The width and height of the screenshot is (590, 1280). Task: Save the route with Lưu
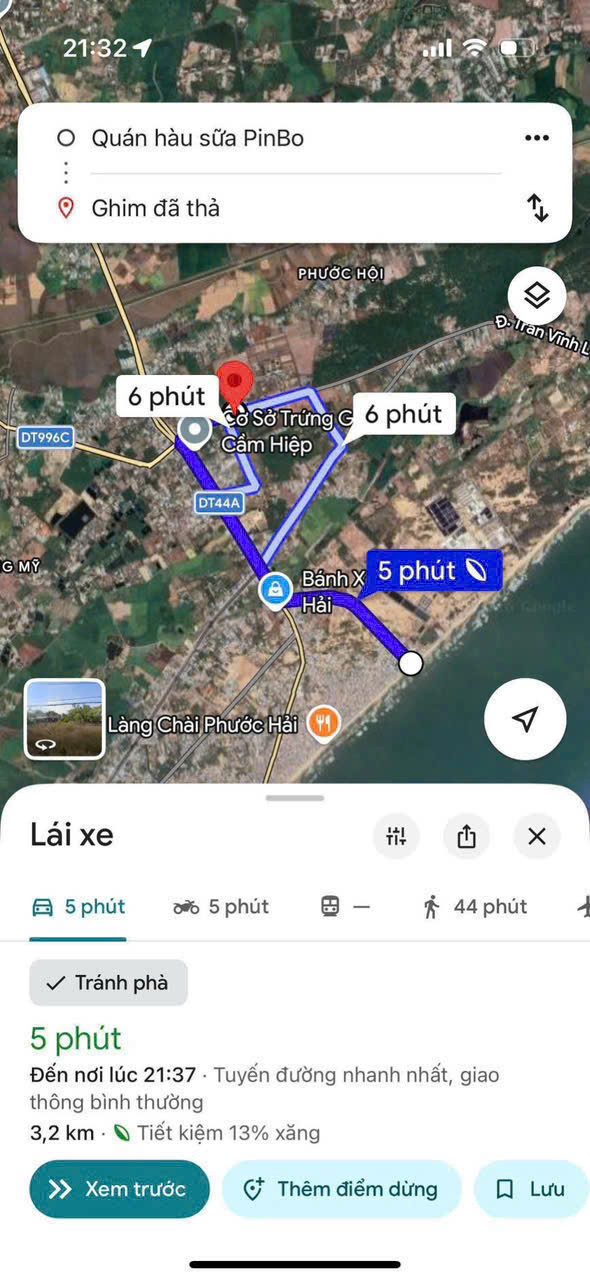533,1189
